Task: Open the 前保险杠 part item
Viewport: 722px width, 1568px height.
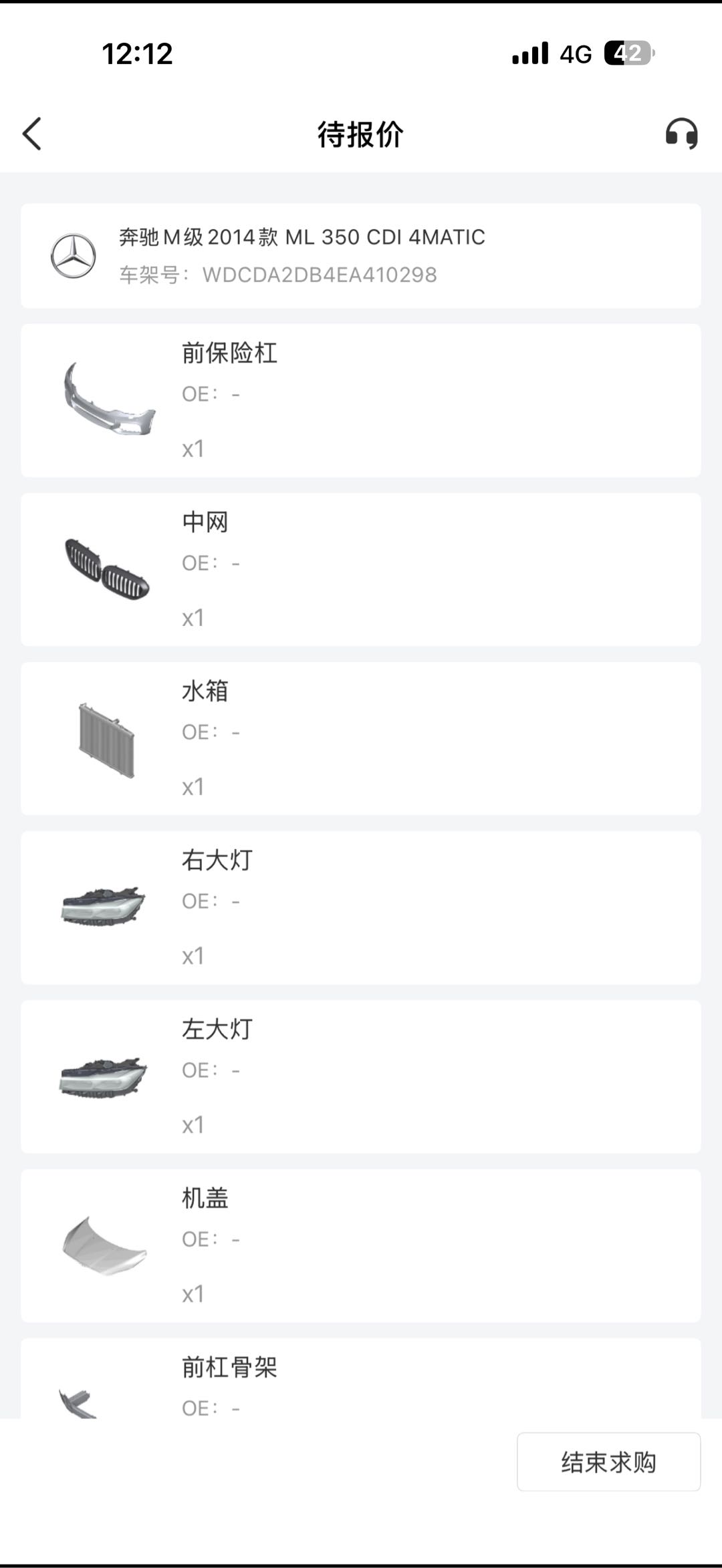Action: (x=361, y=401)
